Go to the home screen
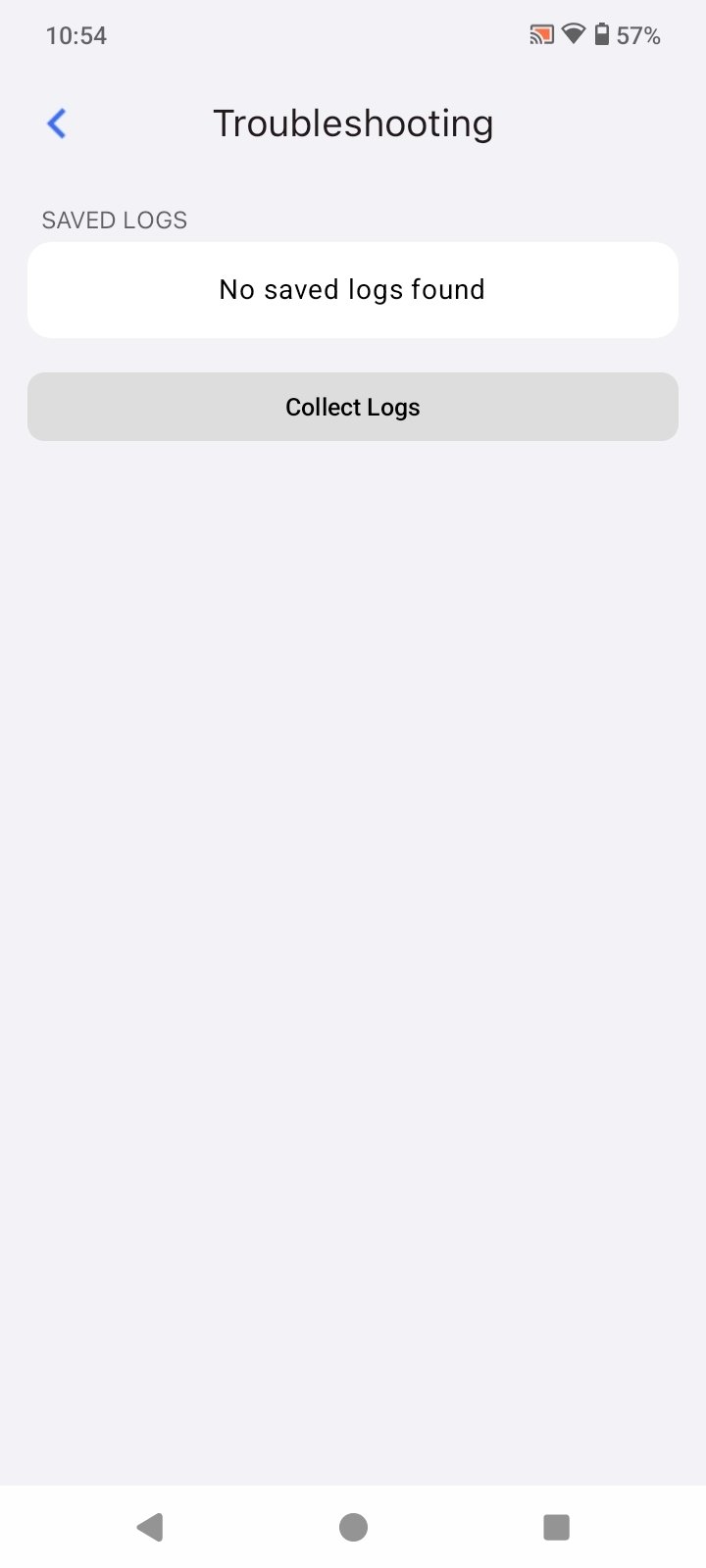706x1568 pixels. click(x=353, y=1527)
